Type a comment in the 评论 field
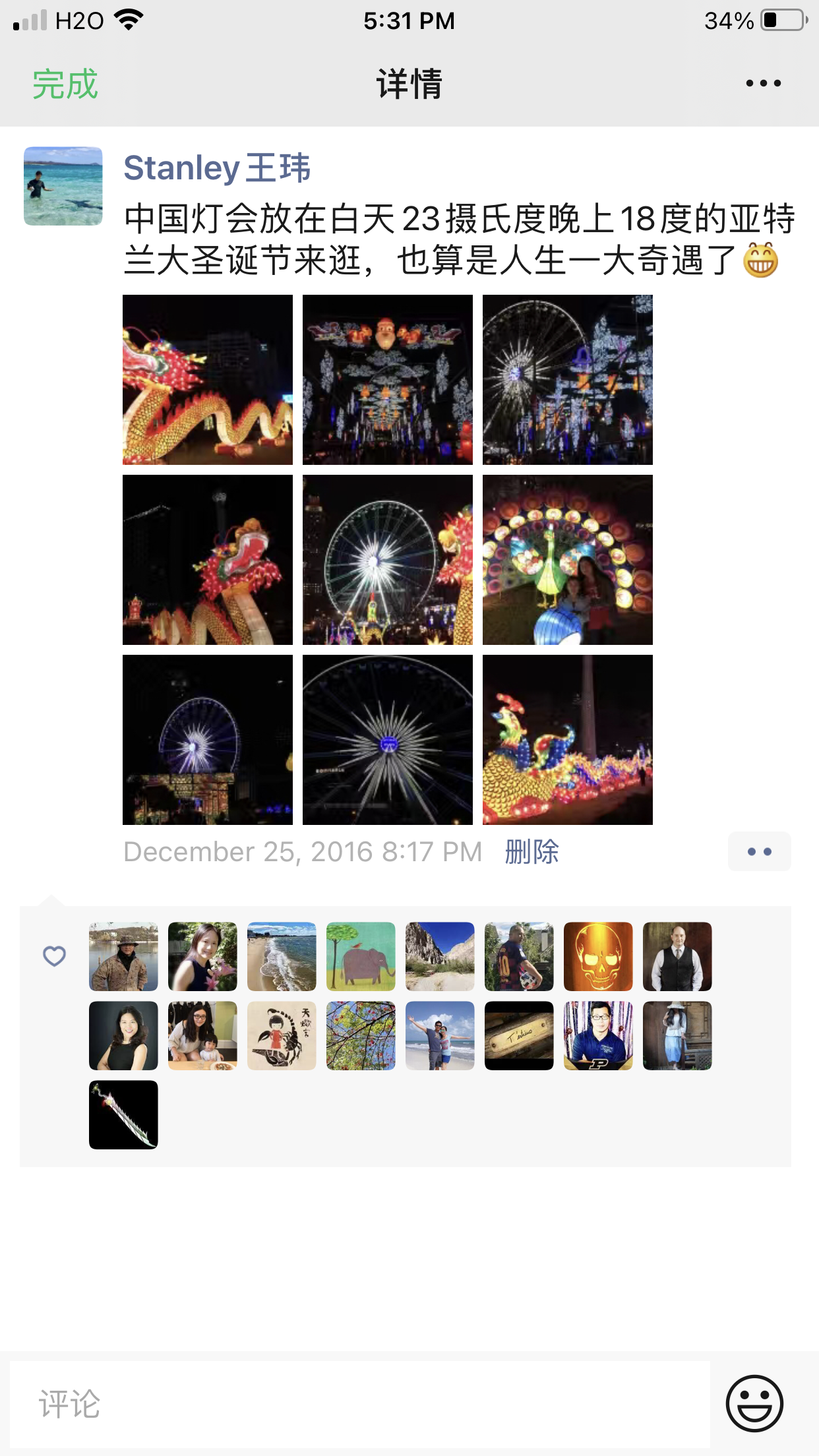 click(x=359, y=1403)
